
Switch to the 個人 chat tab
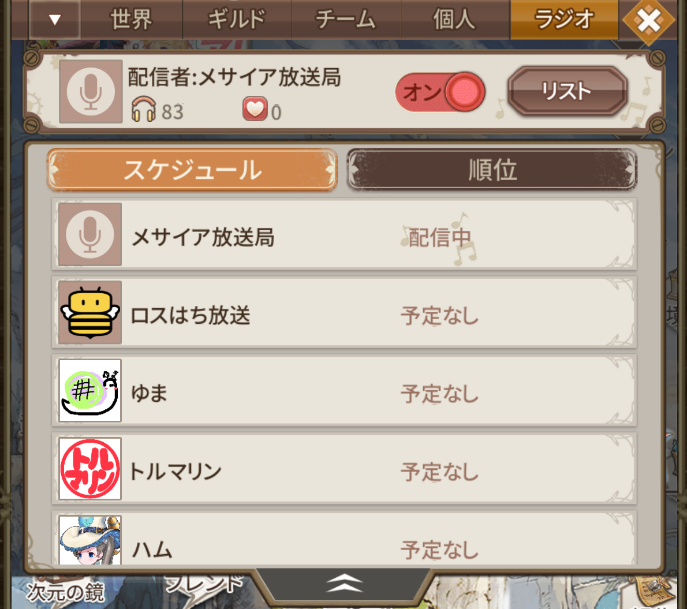click(x=454, y=19)
